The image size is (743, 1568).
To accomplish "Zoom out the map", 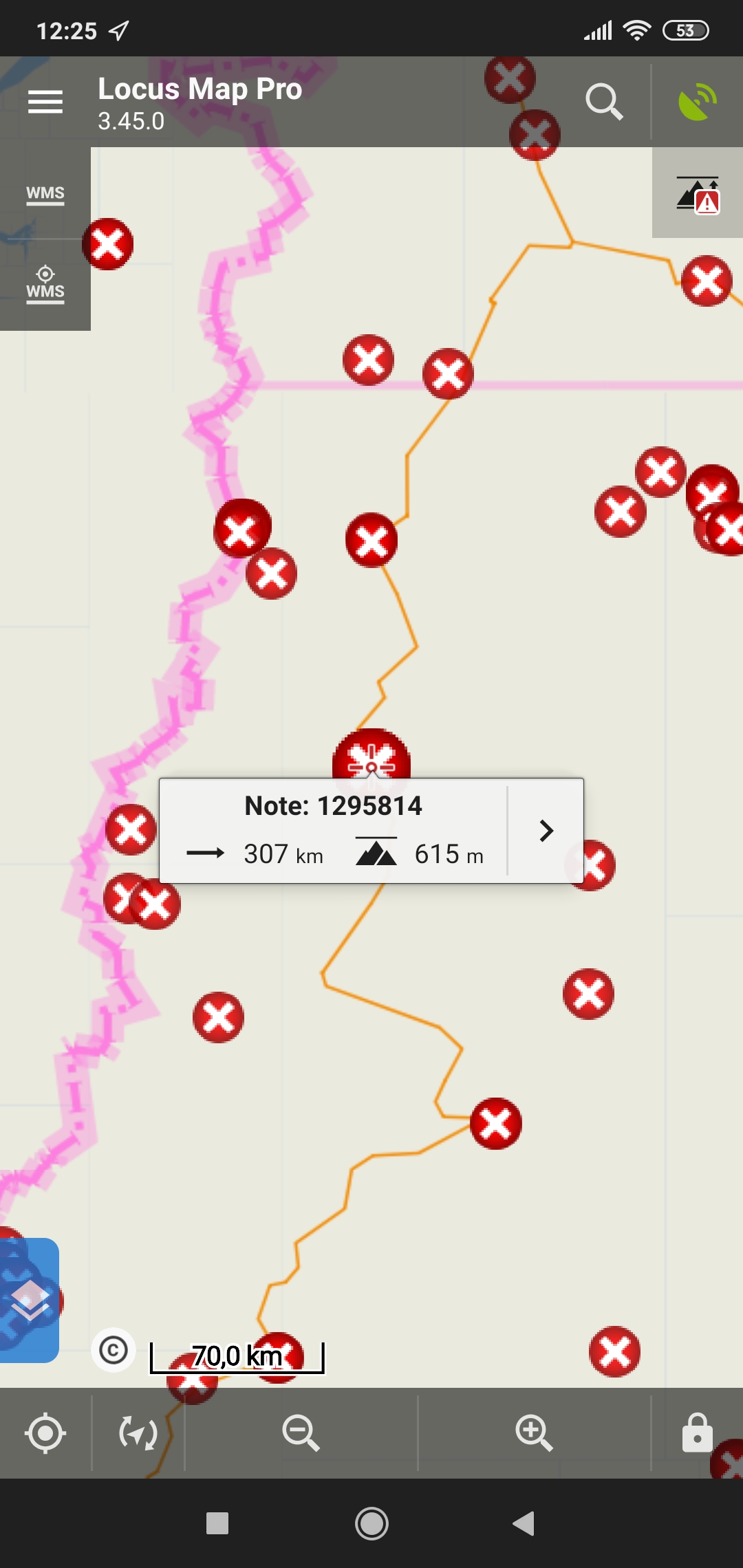I will (x=301, y=1433).
